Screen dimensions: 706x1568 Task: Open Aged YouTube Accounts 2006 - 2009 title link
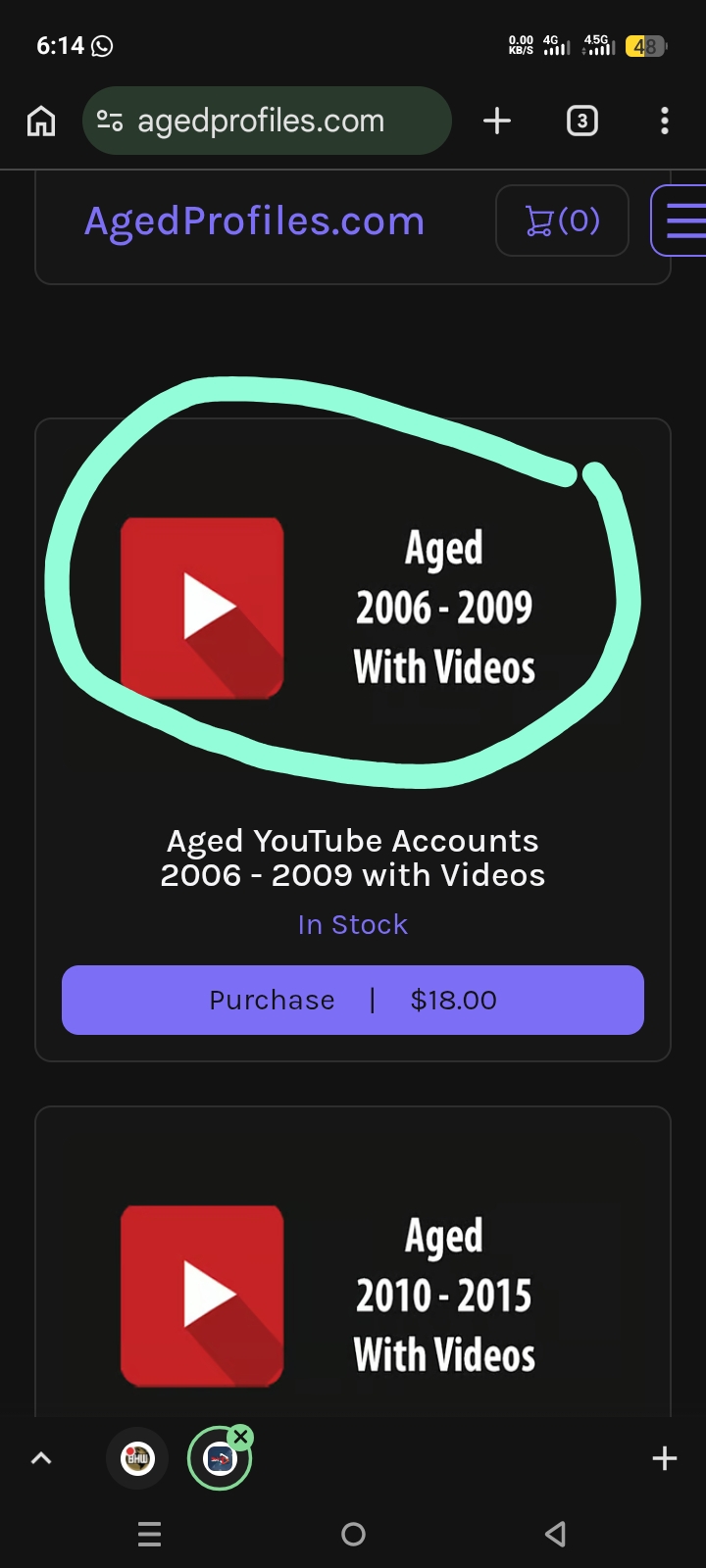pyautogui.click(x=353, y=857)
